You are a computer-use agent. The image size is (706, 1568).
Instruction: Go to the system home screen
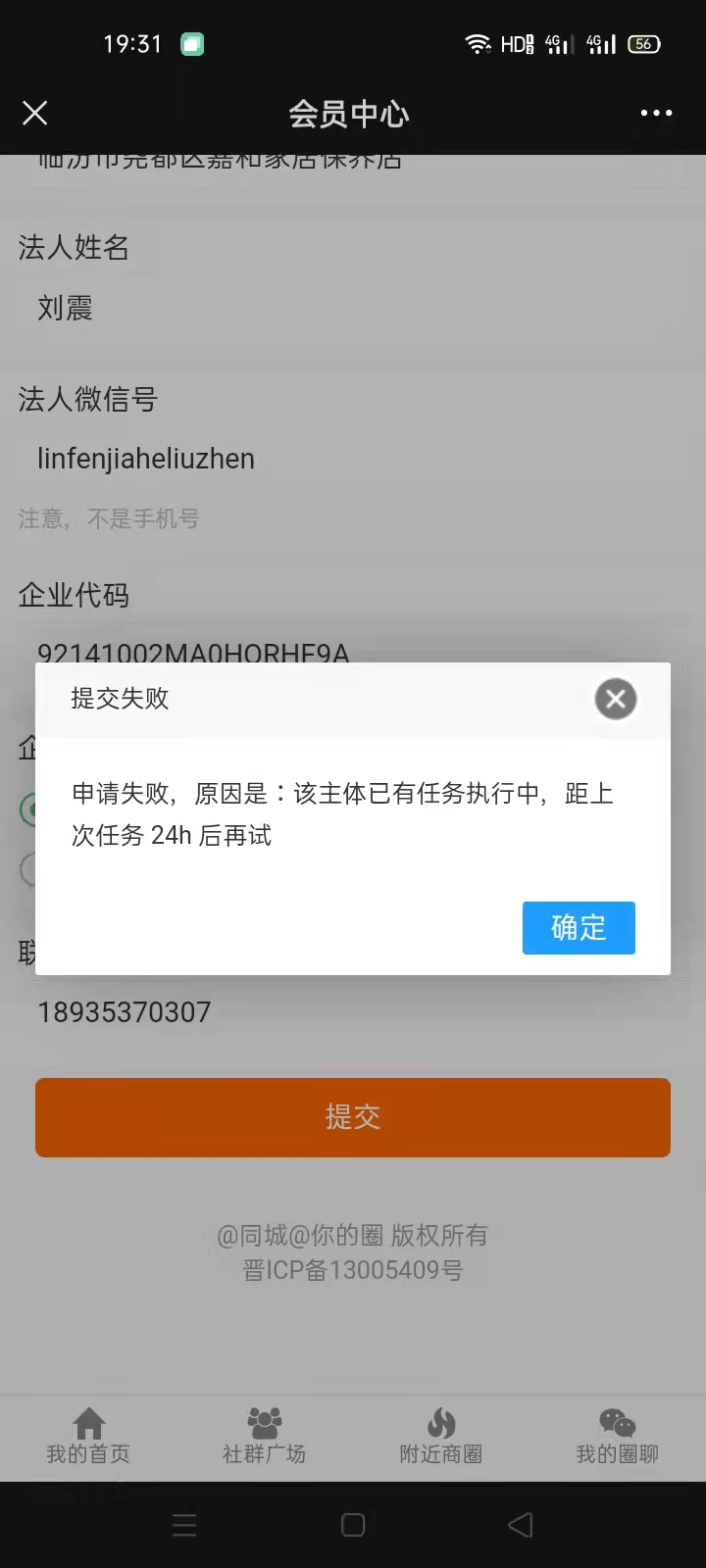(353, 1525)
